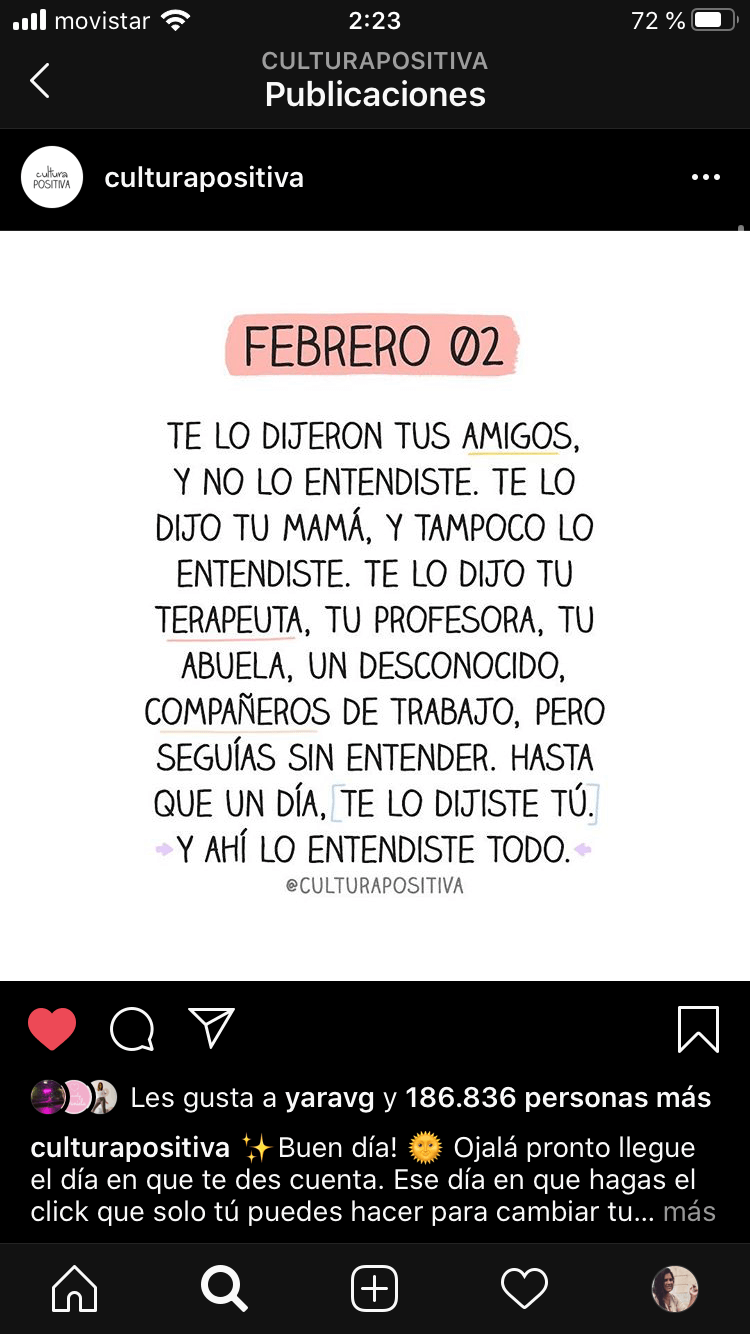Open the Activity heart tab

(524, 1289)
